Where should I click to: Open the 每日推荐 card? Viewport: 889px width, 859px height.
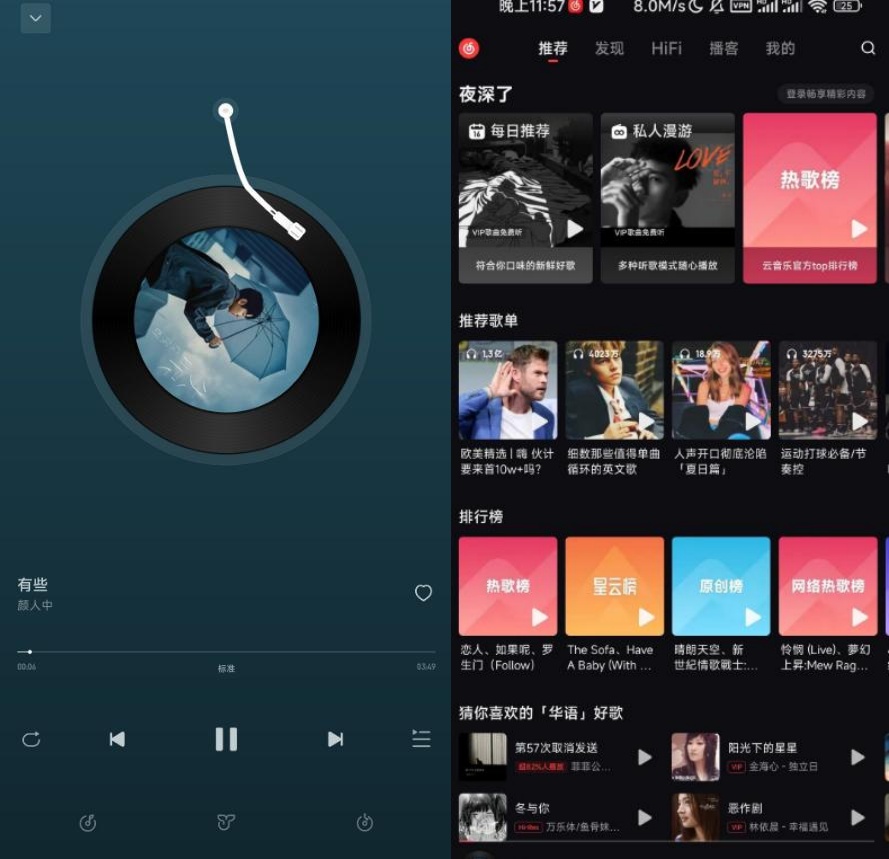(x=525, y=197)
